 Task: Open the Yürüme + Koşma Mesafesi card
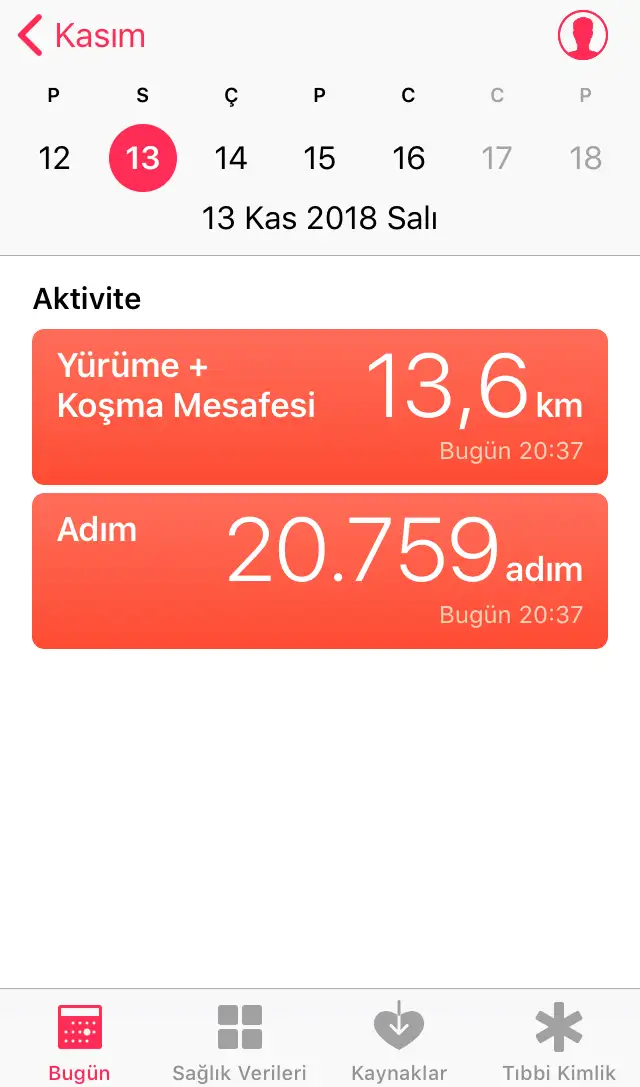pyautogui.click(x=320, y=407)
